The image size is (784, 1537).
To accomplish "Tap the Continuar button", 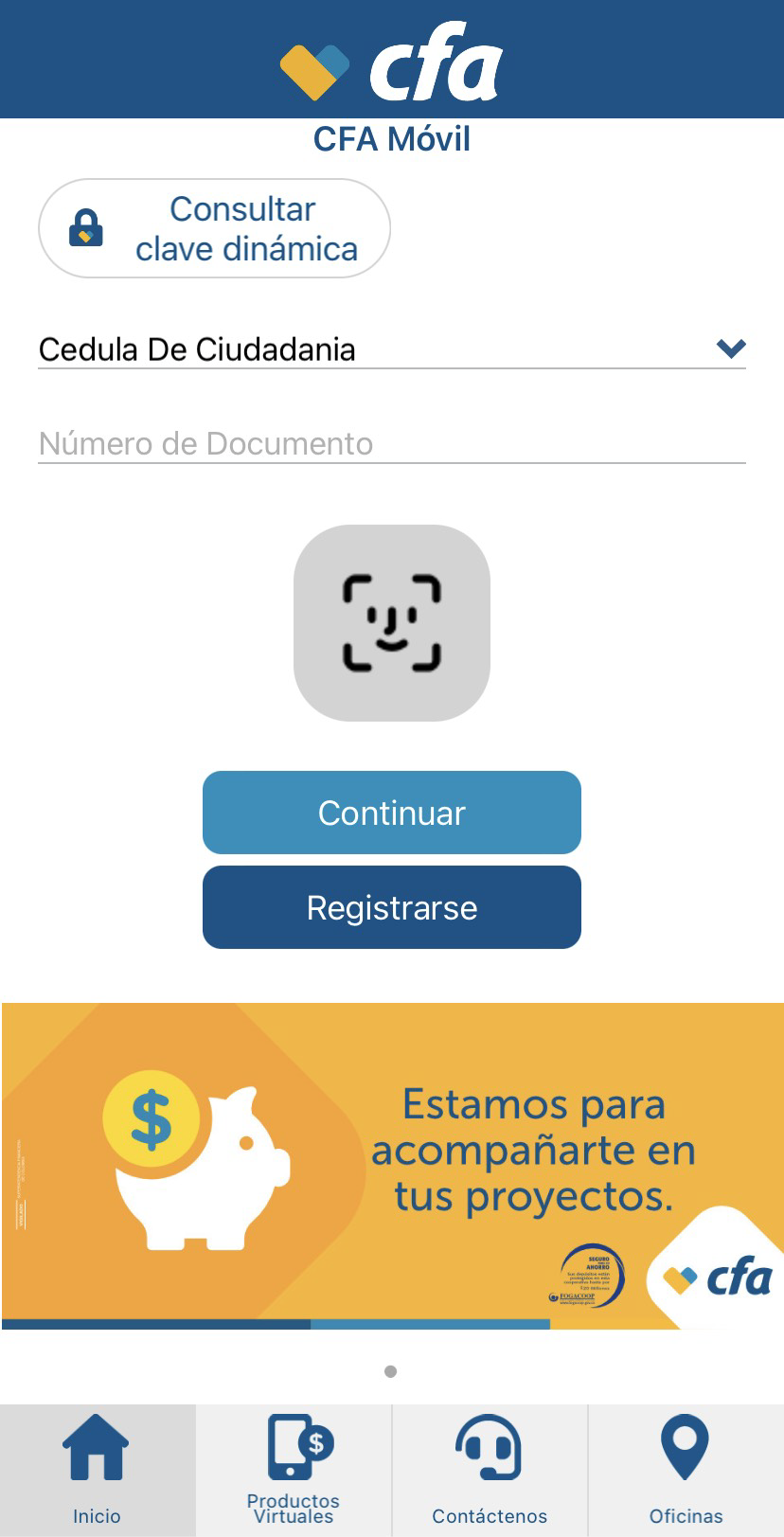I will tap(392, 813).
